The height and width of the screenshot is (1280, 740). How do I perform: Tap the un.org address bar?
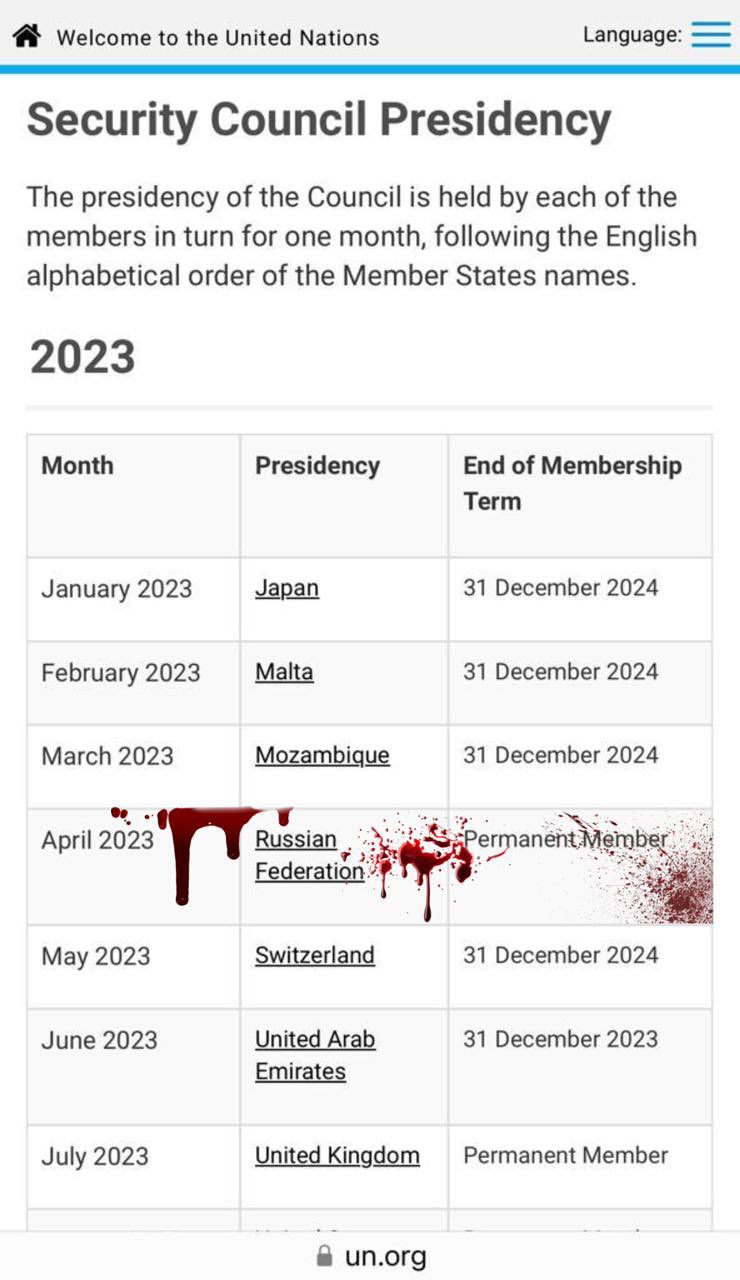pyautogui.click(x=371, y=1256)
